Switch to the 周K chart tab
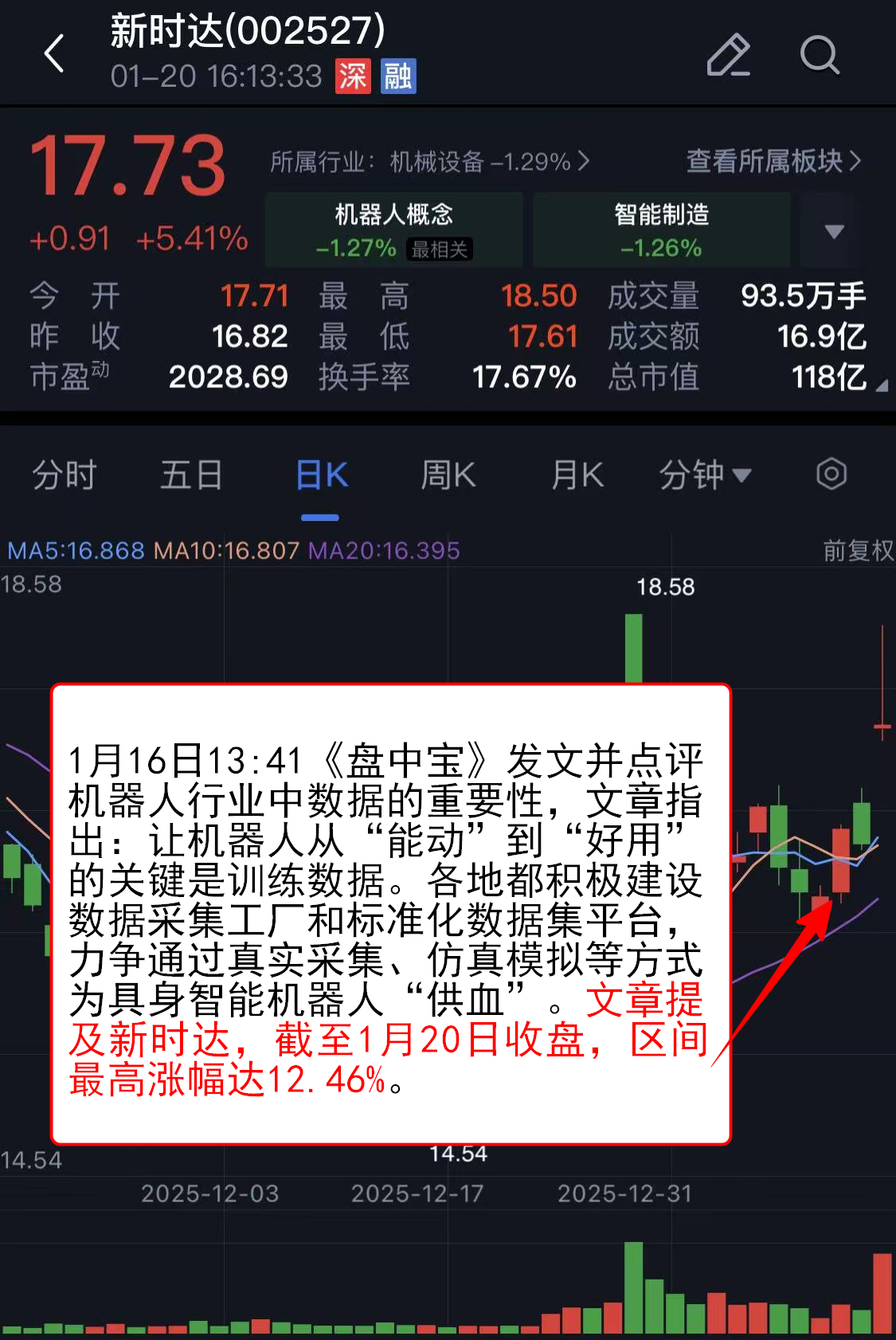The height and width of the screenshot is (1340, 896). pos(448,476)
